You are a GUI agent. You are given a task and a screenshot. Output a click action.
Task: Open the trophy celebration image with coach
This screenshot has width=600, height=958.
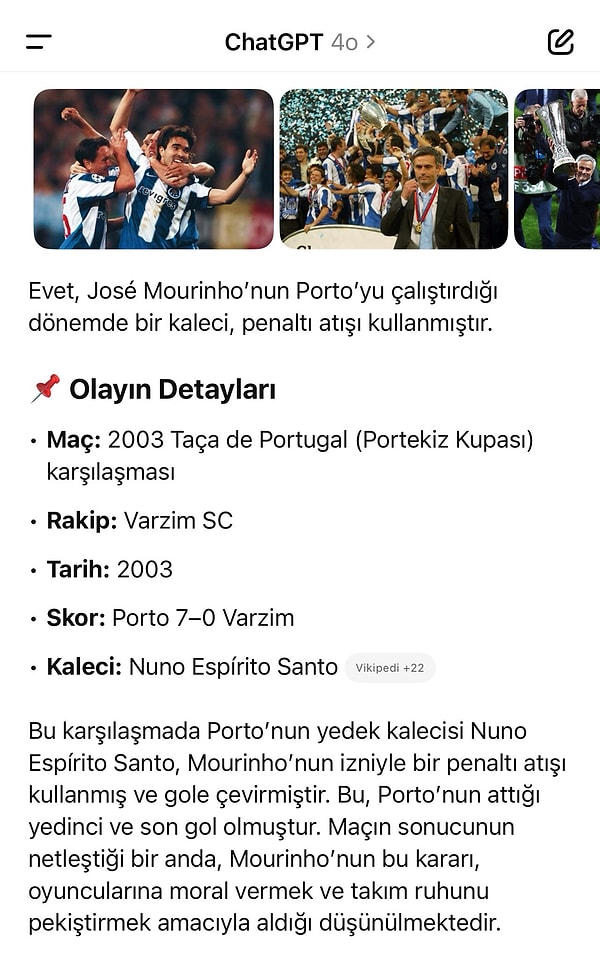tap(393, 169)
